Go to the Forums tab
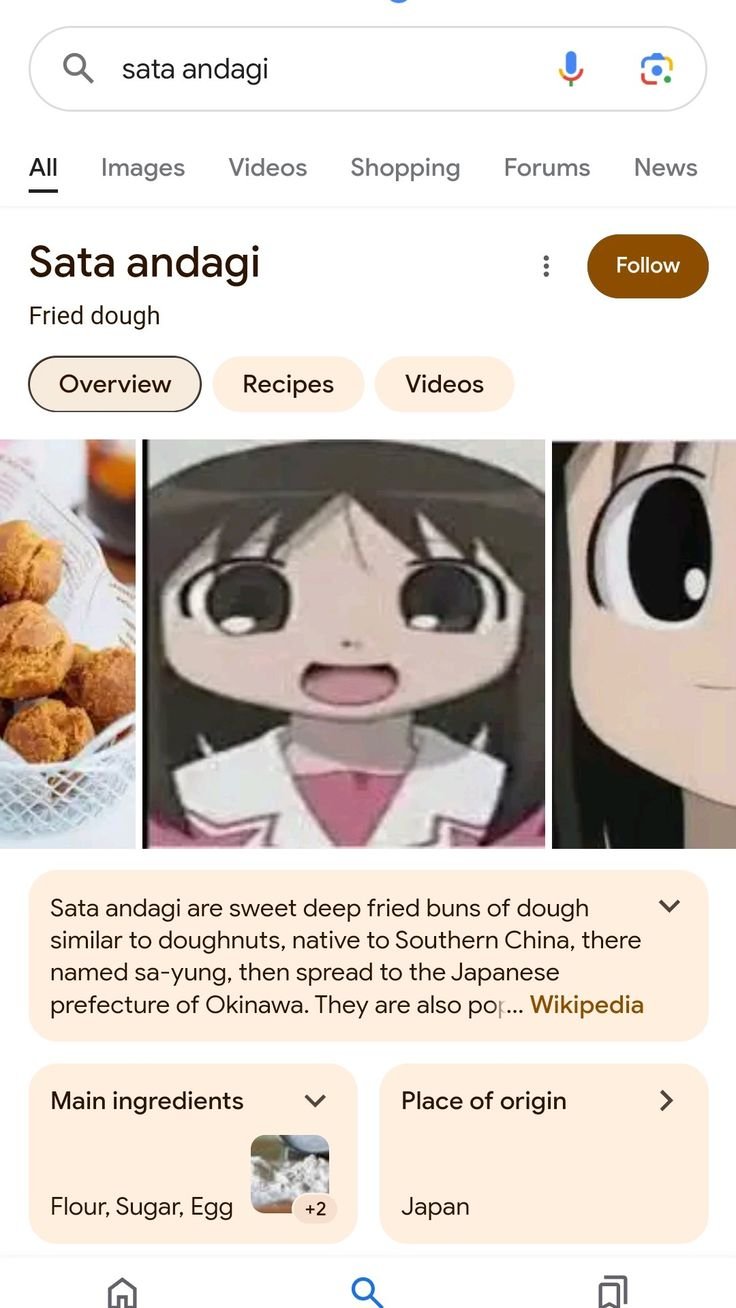Viewport: 736px width, 1308px height. (546, 168)
